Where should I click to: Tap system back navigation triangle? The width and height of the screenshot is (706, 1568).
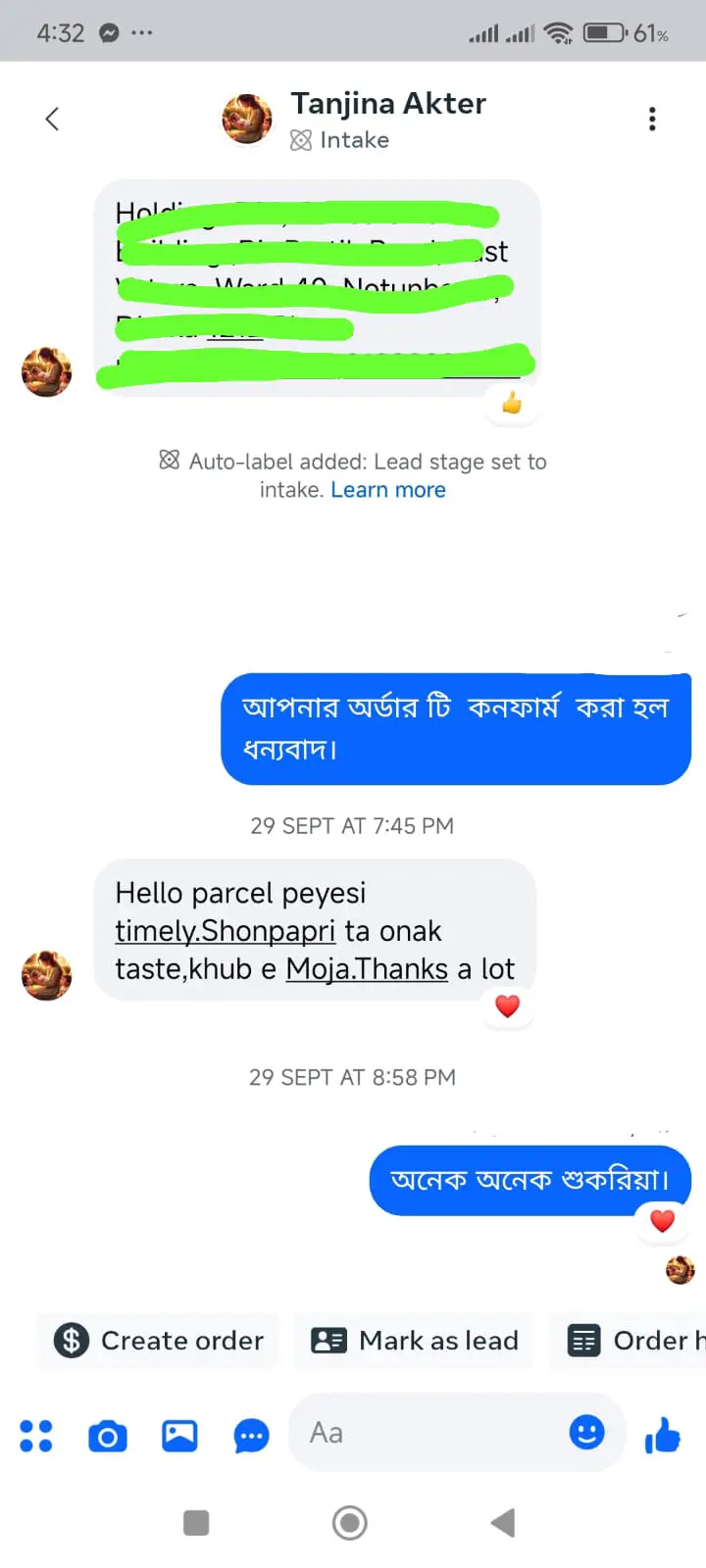(503, 1523)
